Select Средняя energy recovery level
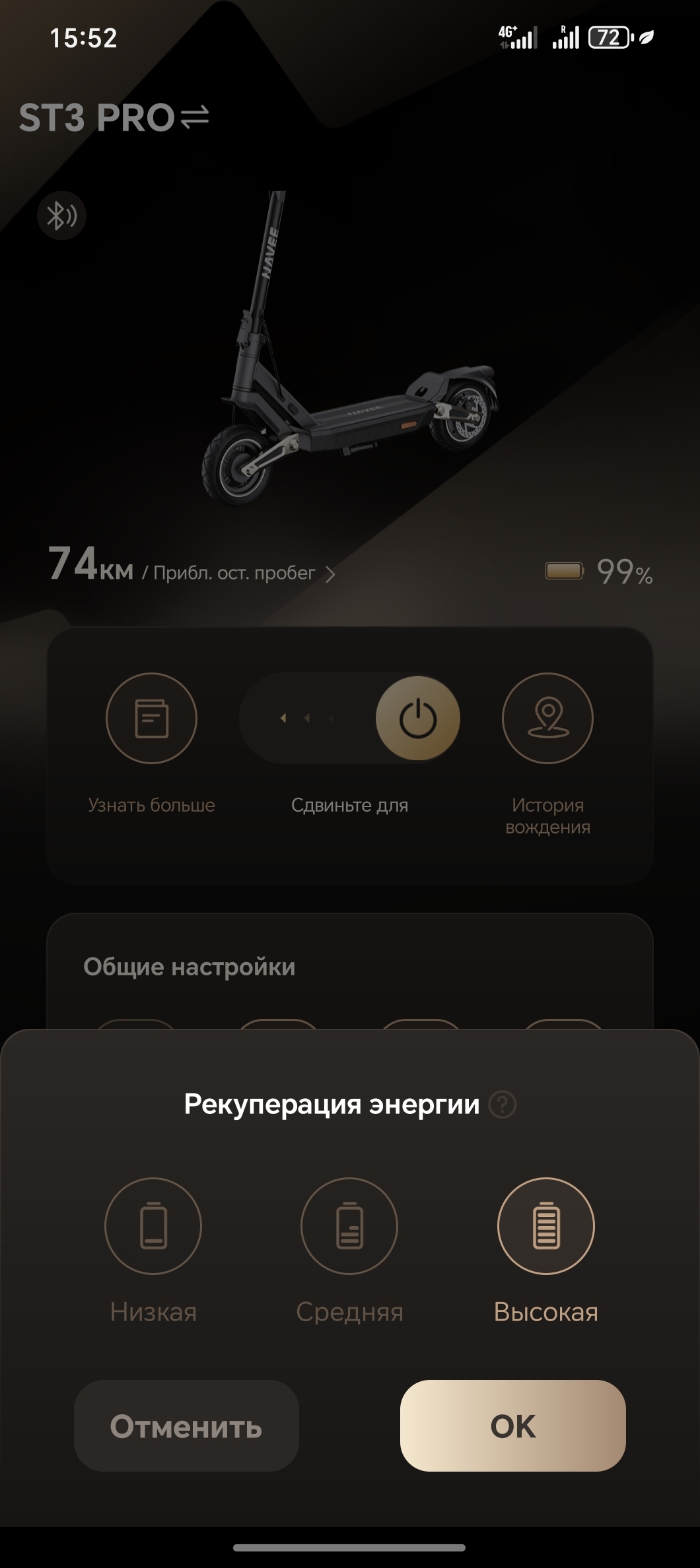 349,1225
